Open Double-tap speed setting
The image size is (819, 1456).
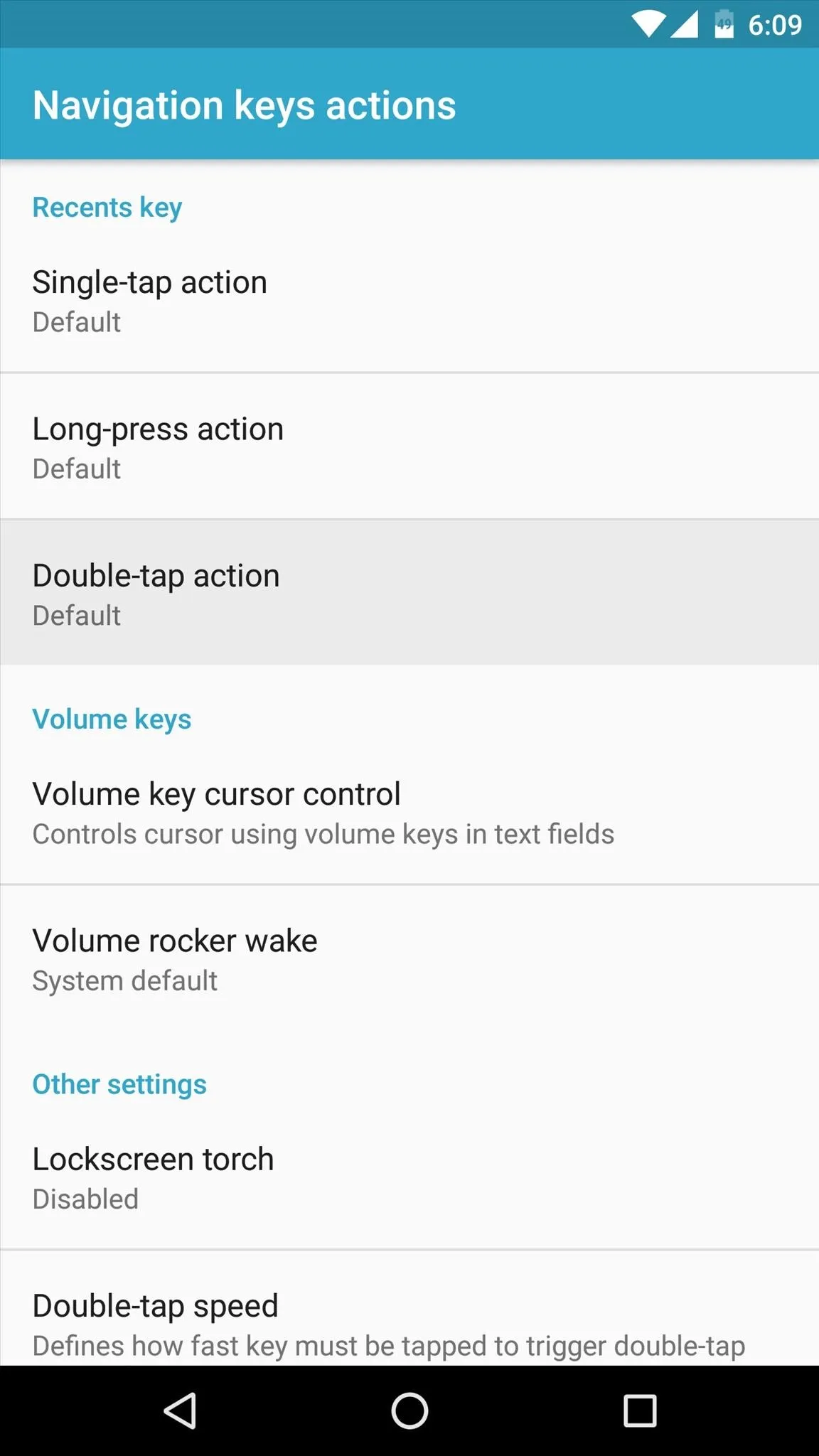pyautogui.click(x=409, y=1310)
